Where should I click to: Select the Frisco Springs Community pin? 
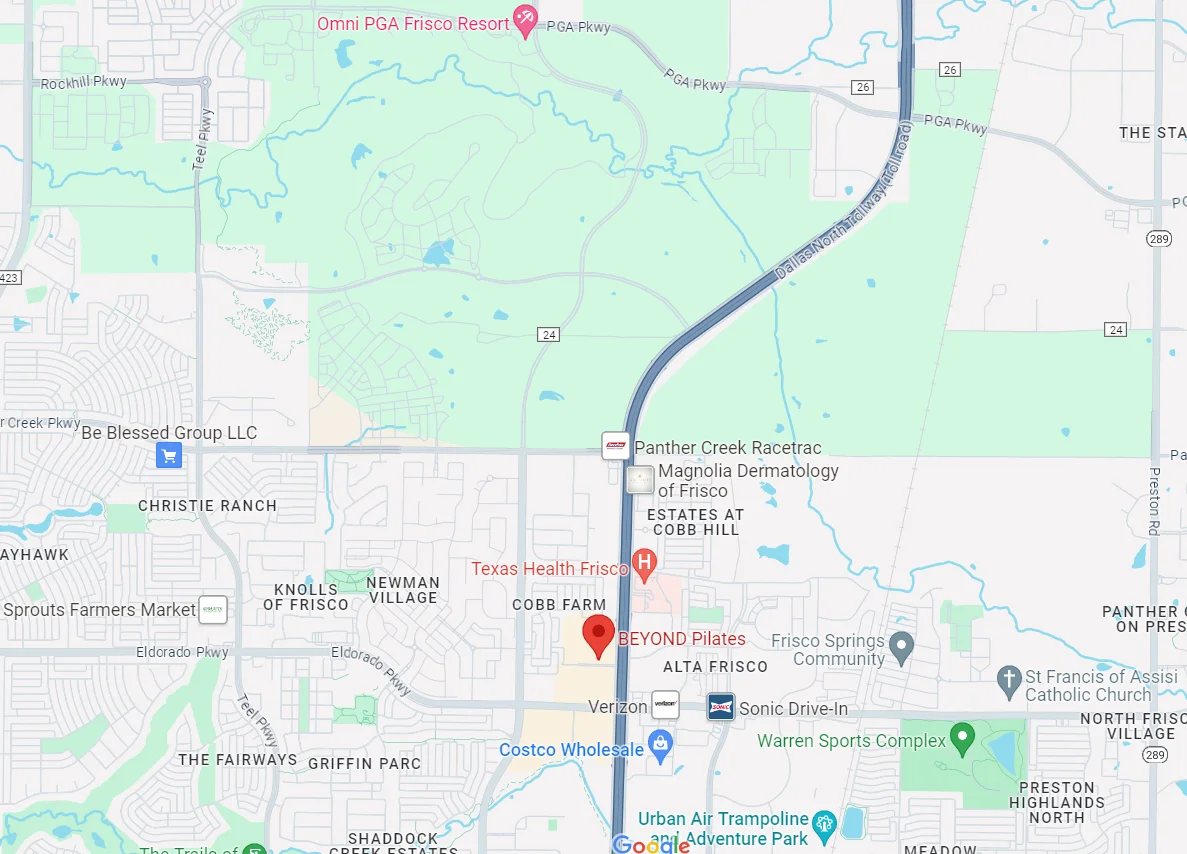coord(901,646)
